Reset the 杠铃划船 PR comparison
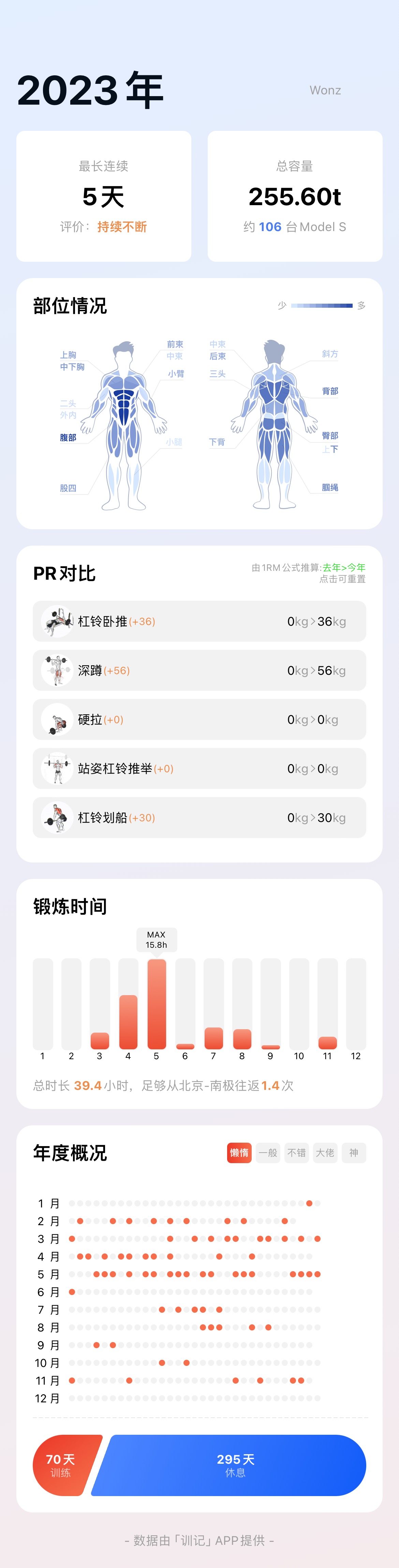This screenshot has height=1568, width=399. (199, 818)
